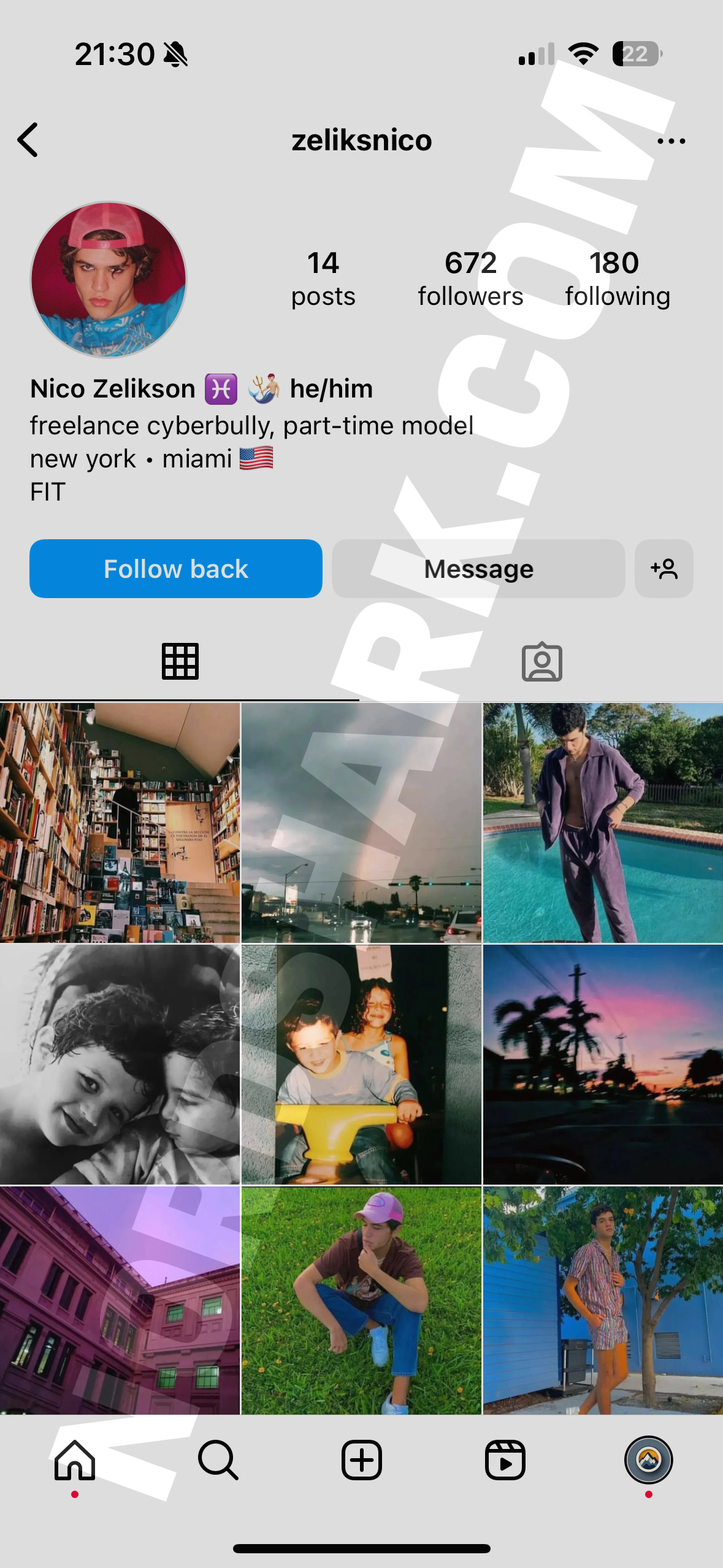The height and width of the screenshot is (1568, 723).
Task: Message zeliksnico
Action: (x=478, y=569)
